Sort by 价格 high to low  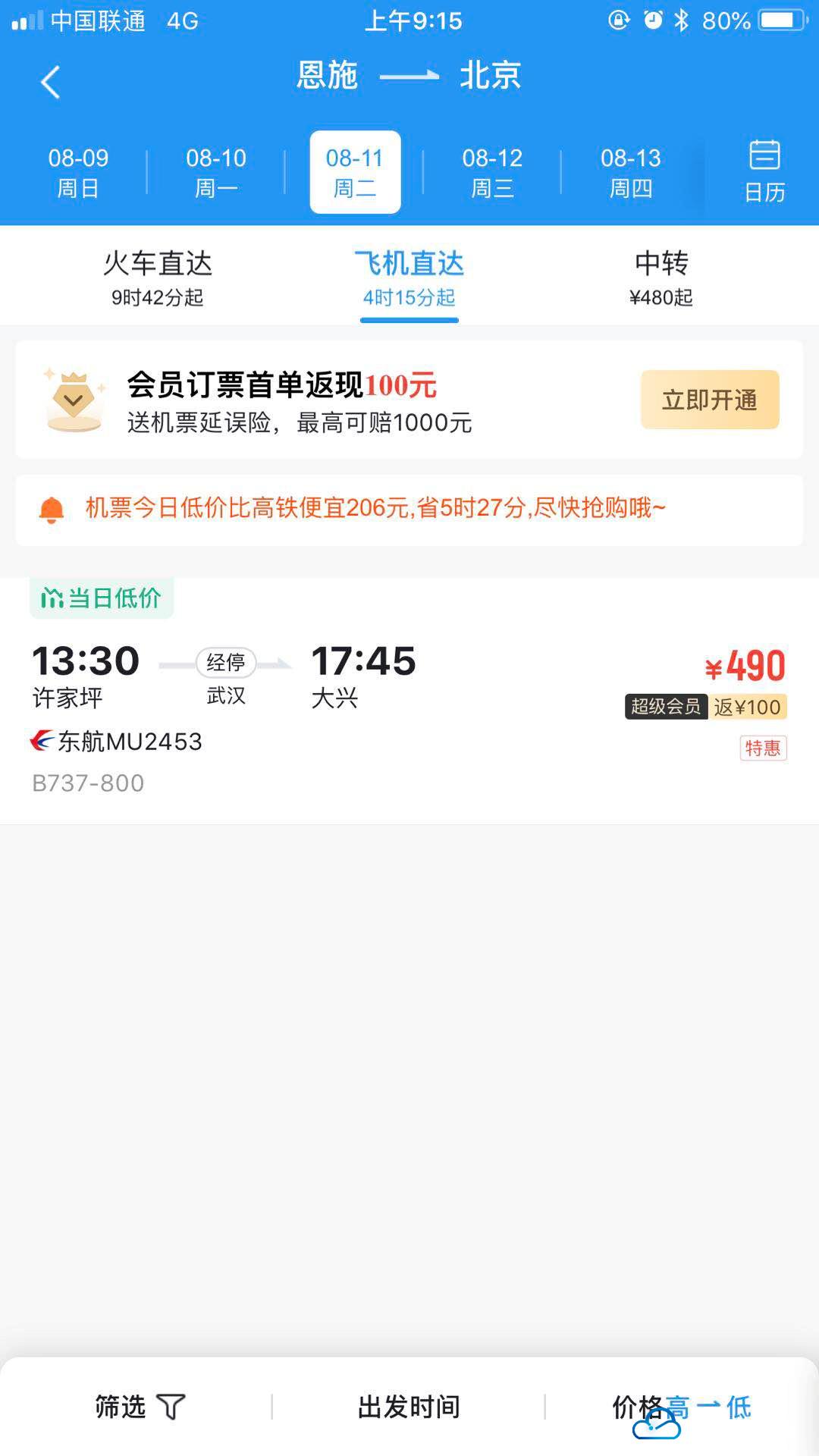[x=681, y=1407]
